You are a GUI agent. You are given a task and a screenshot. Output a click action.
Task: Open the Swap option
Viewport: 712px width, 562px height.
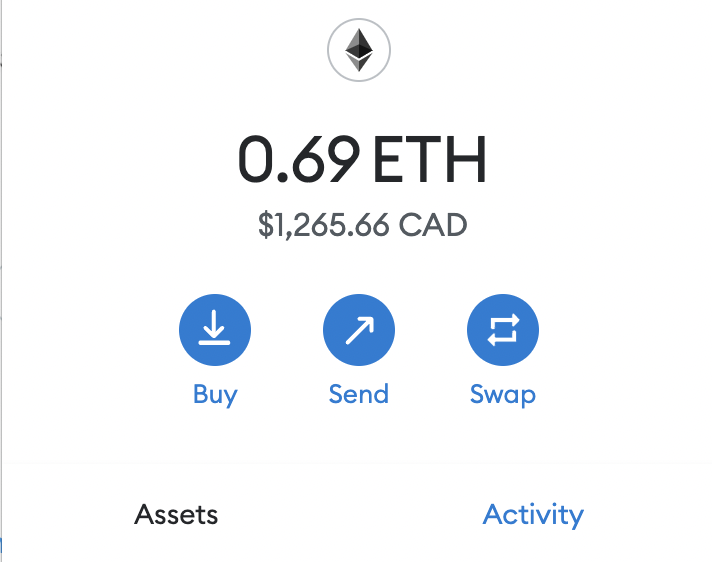[503, 331]
